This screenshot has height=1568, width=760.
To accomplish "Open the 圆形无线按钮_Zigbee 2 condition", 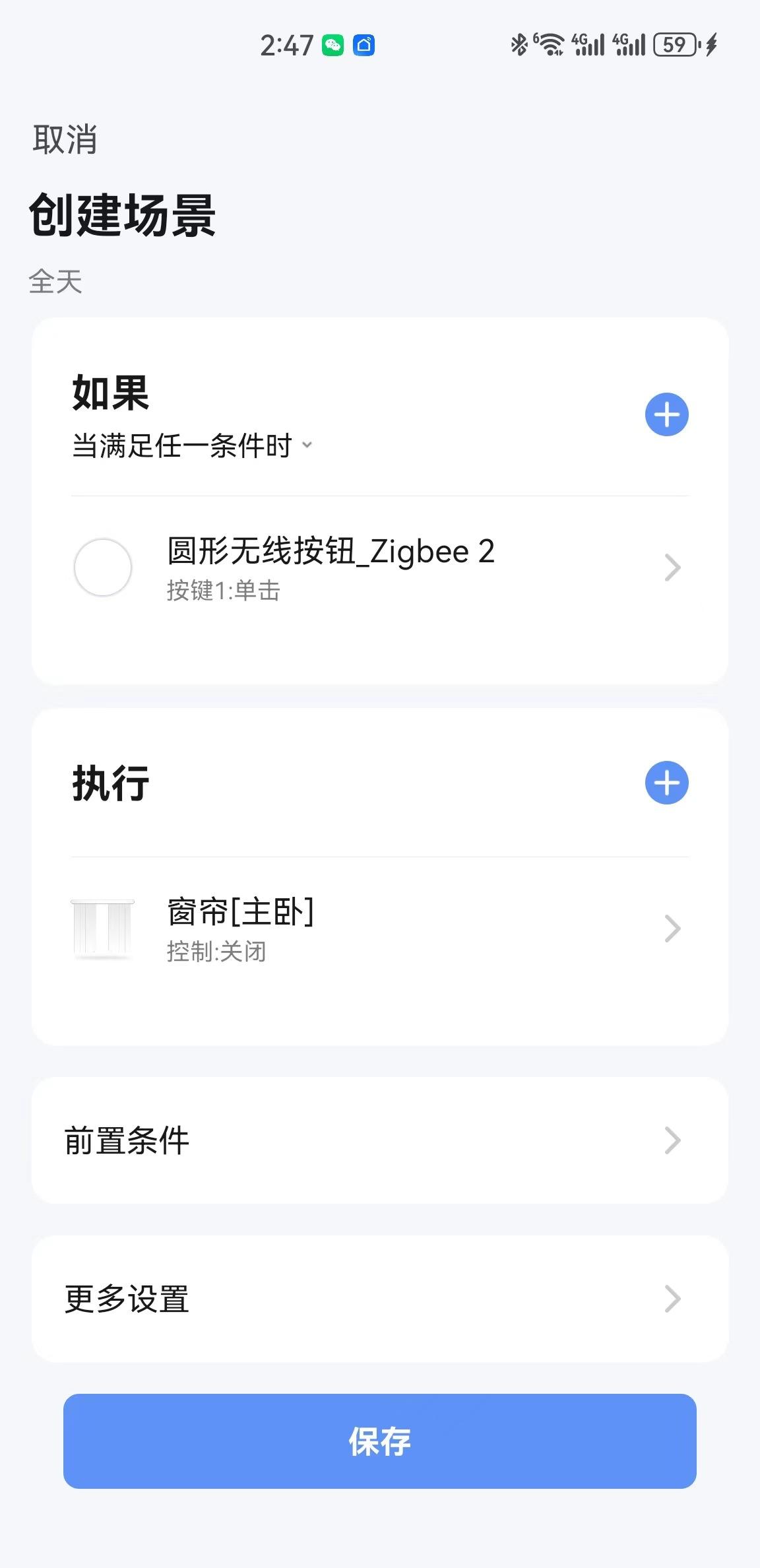I will coord(379,568).
